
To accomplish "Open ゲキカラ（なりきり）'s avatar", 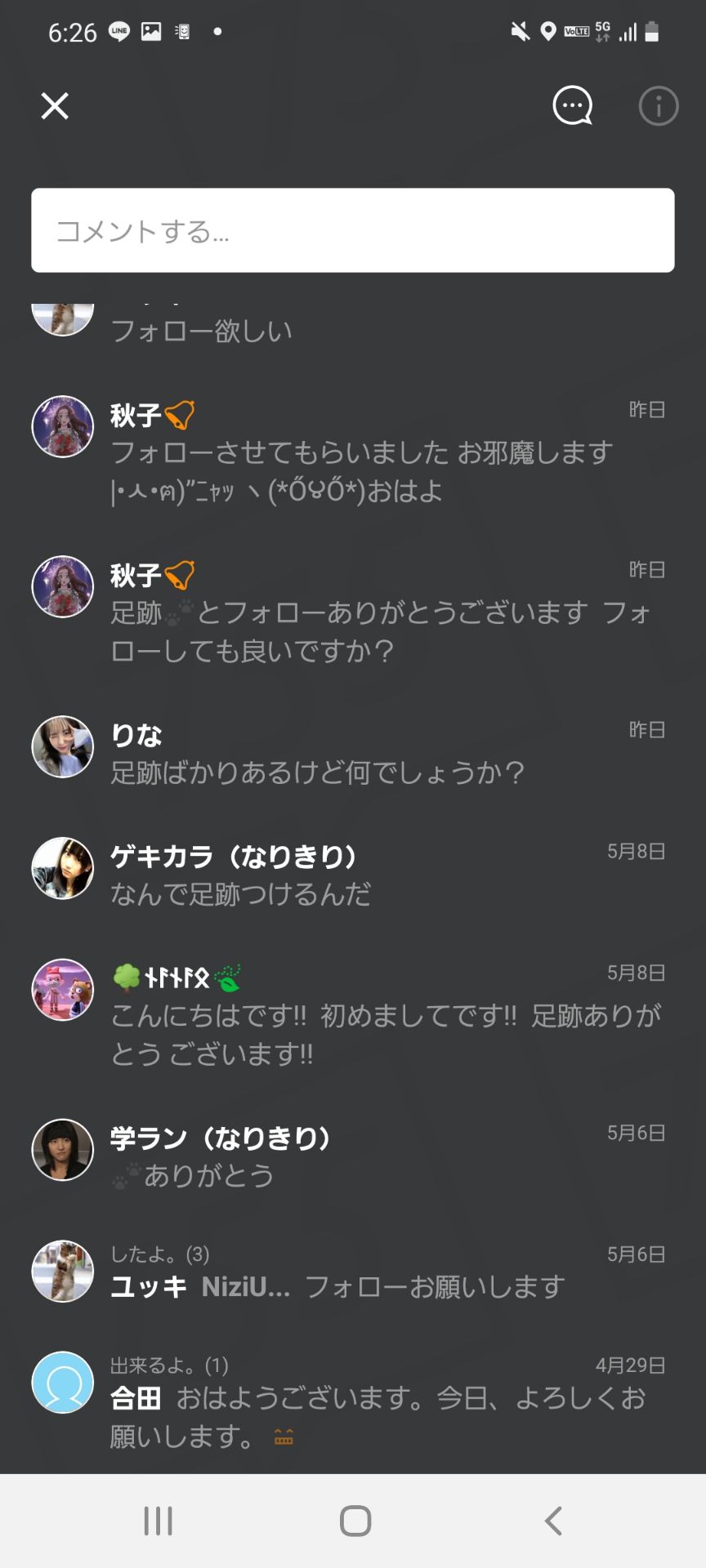I will (62, 868).
